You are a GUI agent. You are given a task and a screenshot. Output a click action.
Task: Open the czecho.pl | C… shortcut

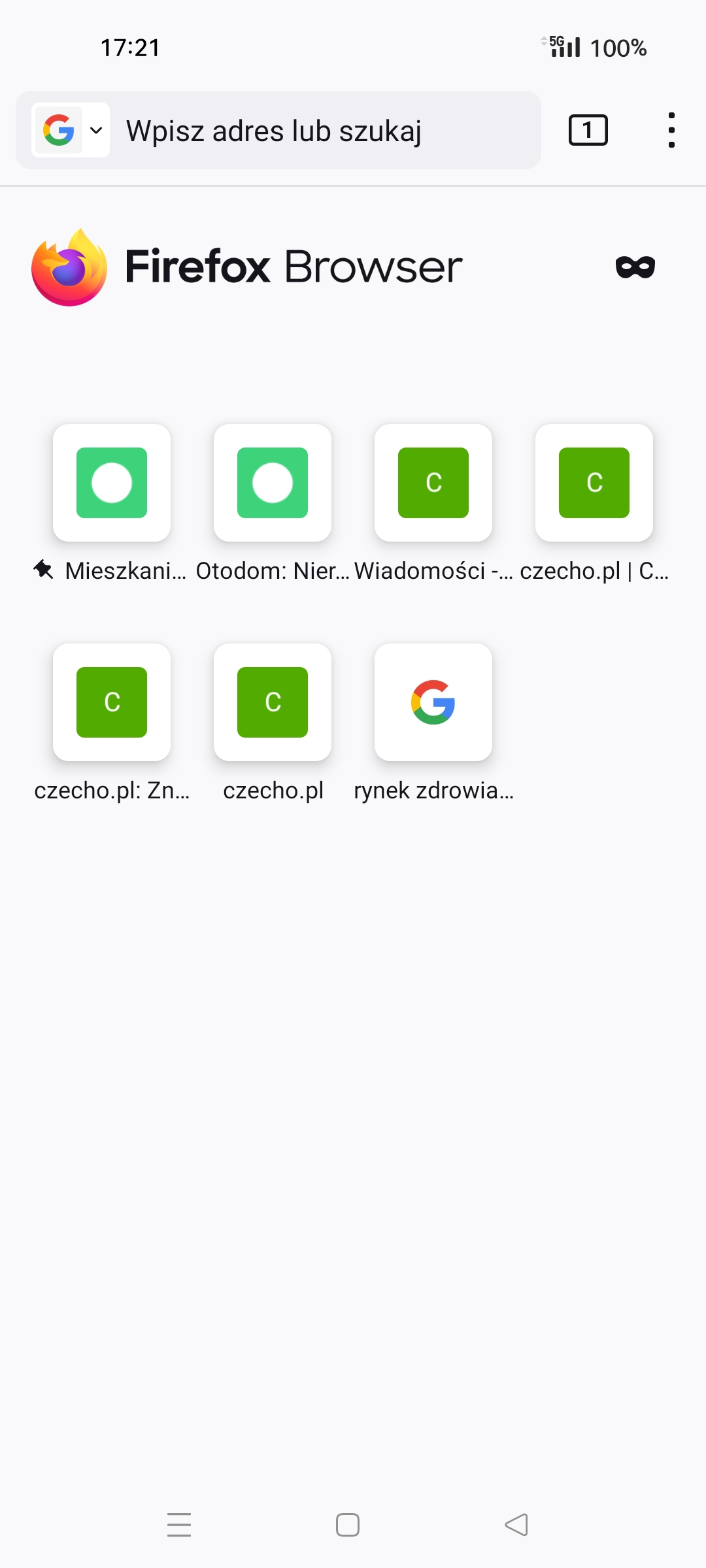pos(594,483)
